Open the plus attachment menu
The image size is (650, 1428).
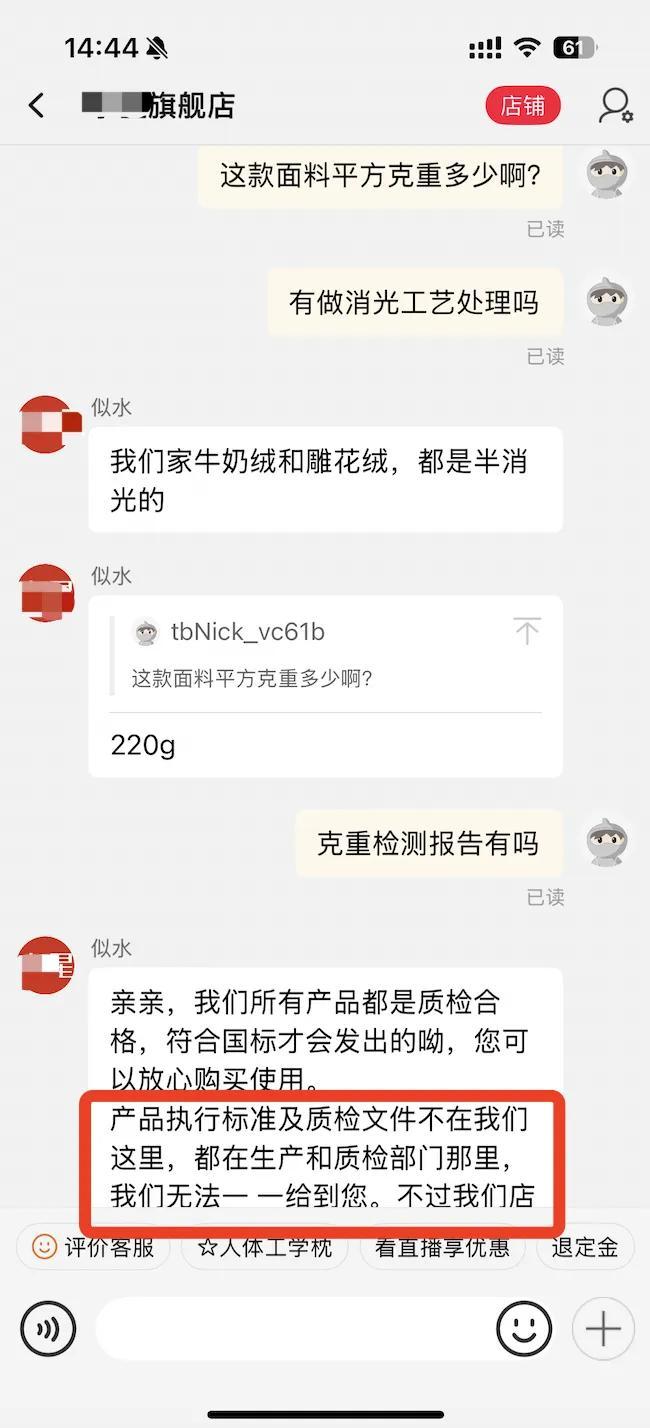[603, 1329]
